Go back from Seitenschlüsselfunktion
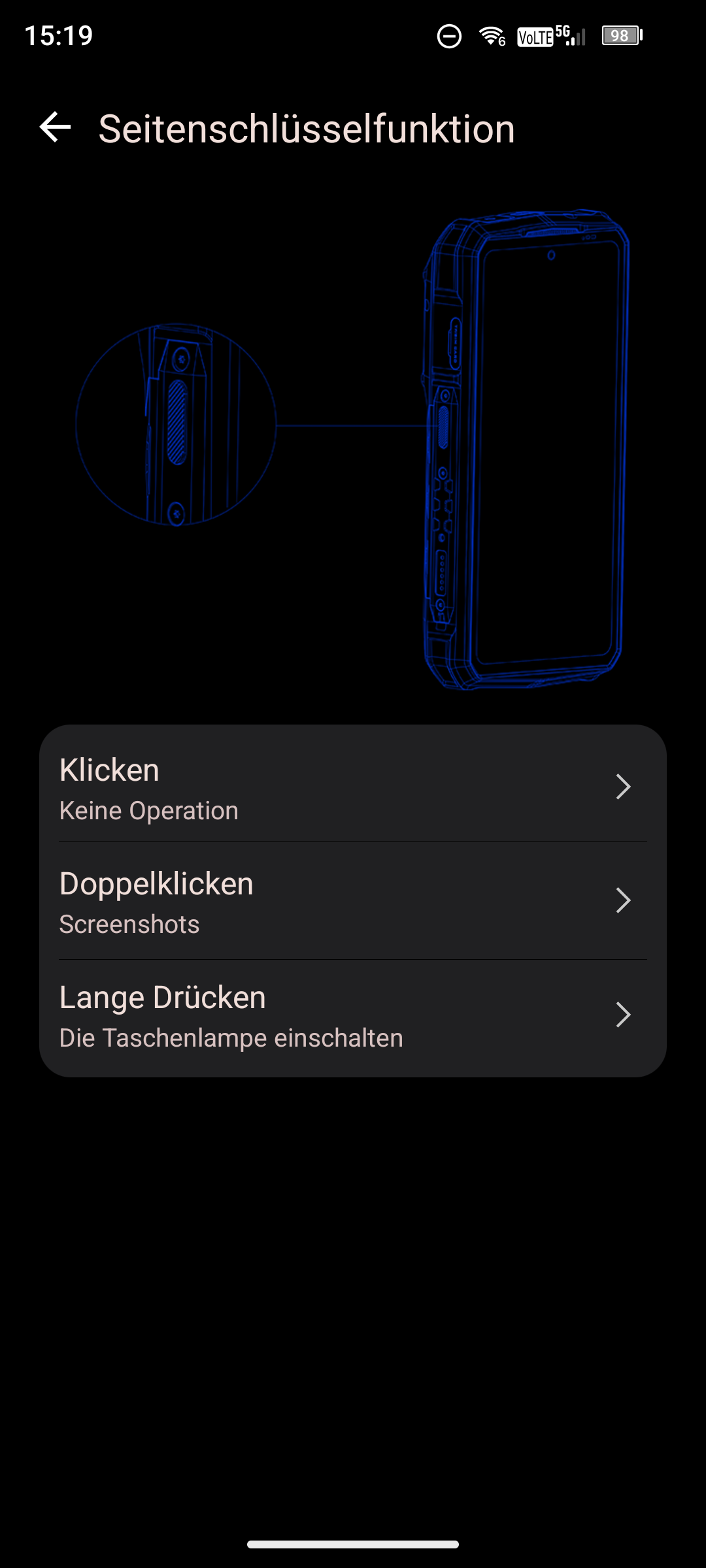The width and height of the screenshot is (706, 1568). [x=55, y=127]
